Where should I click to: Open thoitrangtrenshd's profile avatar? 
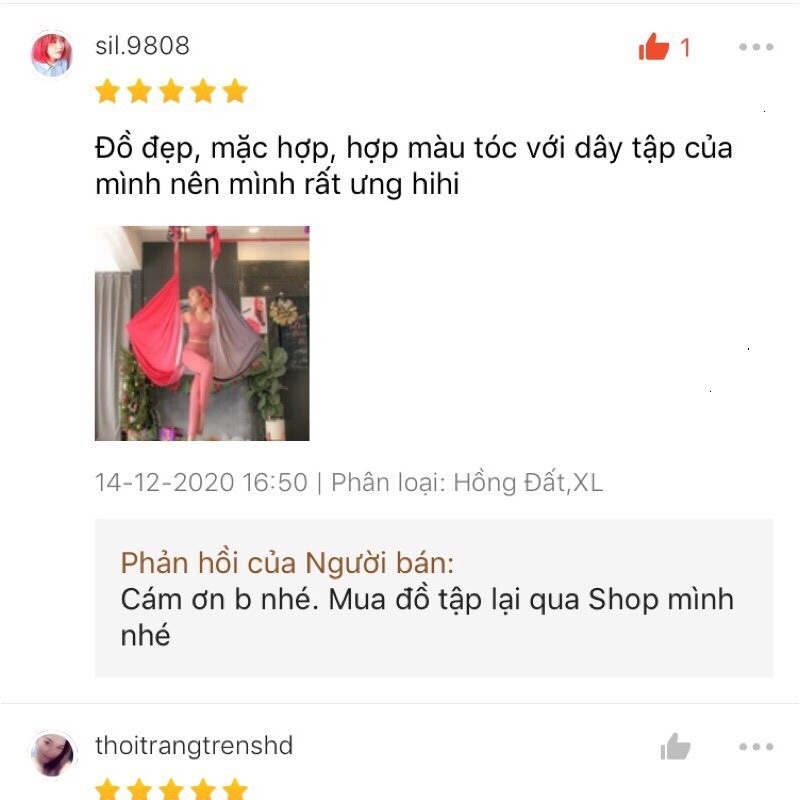52,753
